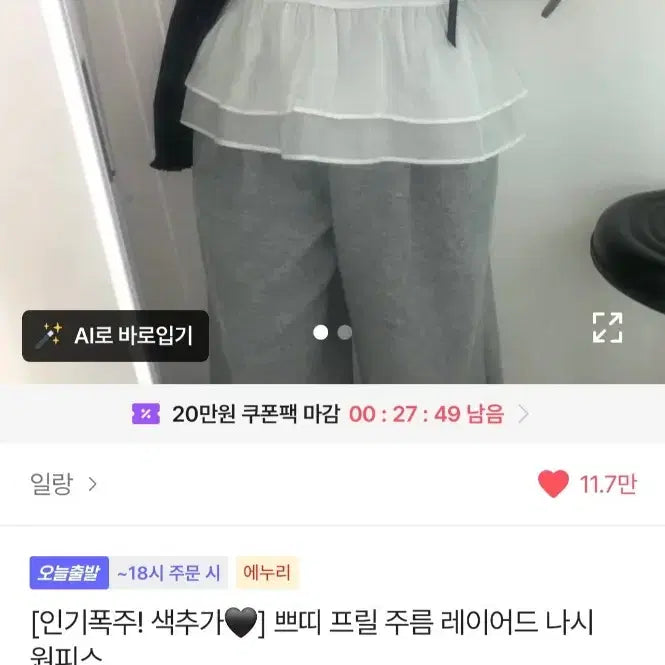Viewport: 665px width, 665px height.
Task: Jump to the second product image dot
Action: tap(345, 332)
